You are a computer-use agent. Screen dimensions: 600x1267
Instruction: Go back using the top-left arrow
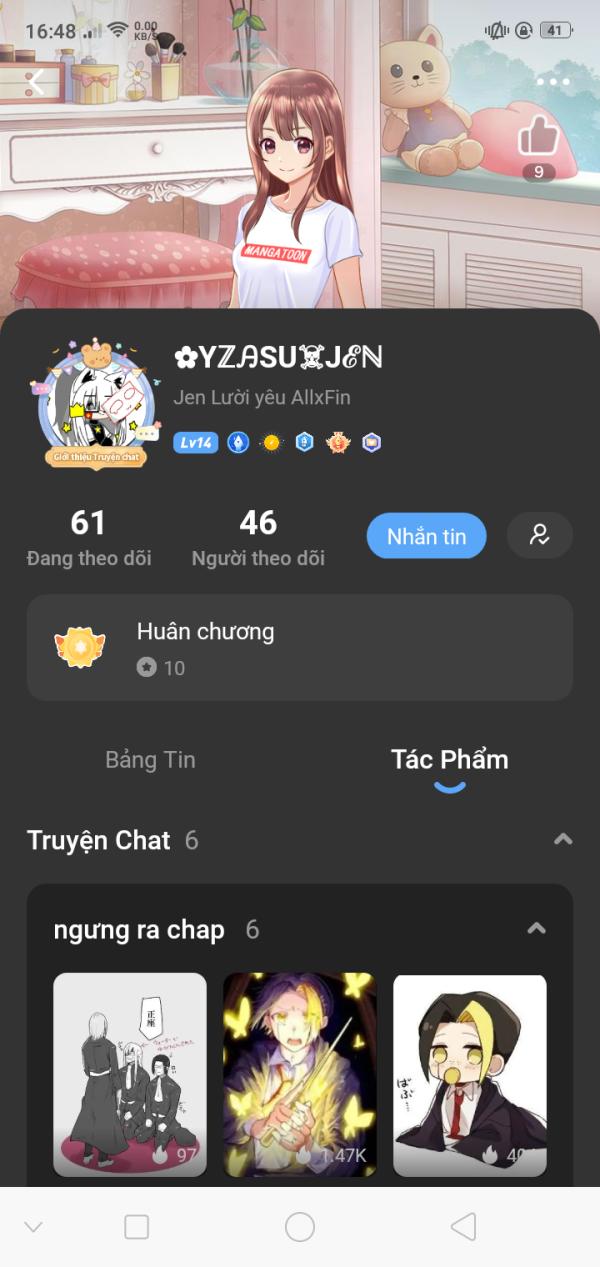click(x=36, y=82)
